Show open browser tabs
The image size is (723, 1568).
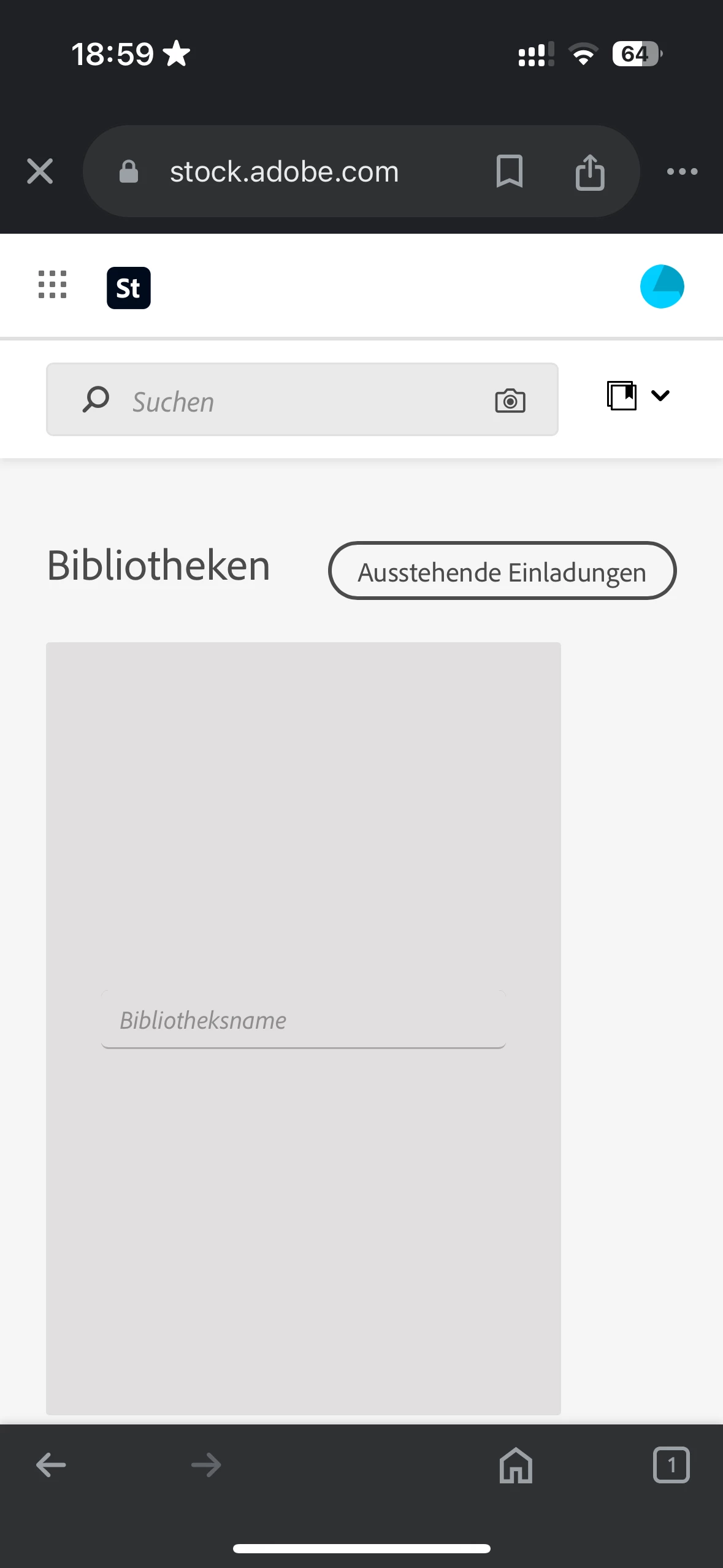tap(671, 1466)
